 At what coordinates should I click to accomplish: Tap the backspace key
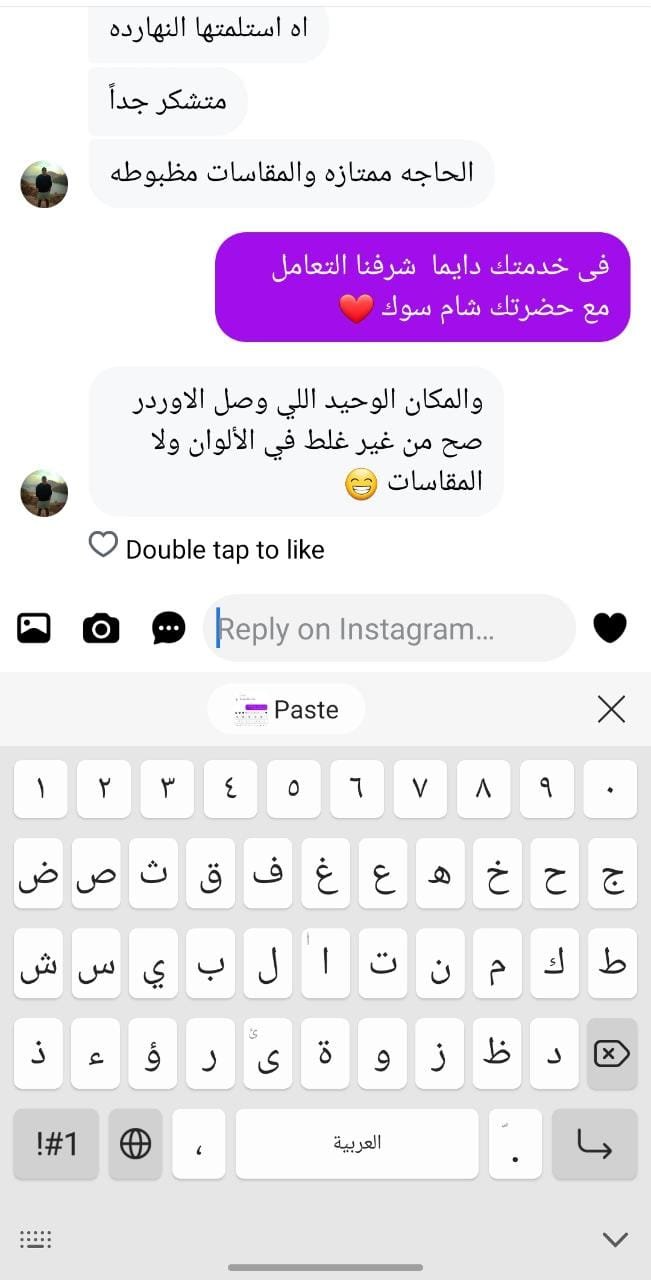click(611, 1054)
